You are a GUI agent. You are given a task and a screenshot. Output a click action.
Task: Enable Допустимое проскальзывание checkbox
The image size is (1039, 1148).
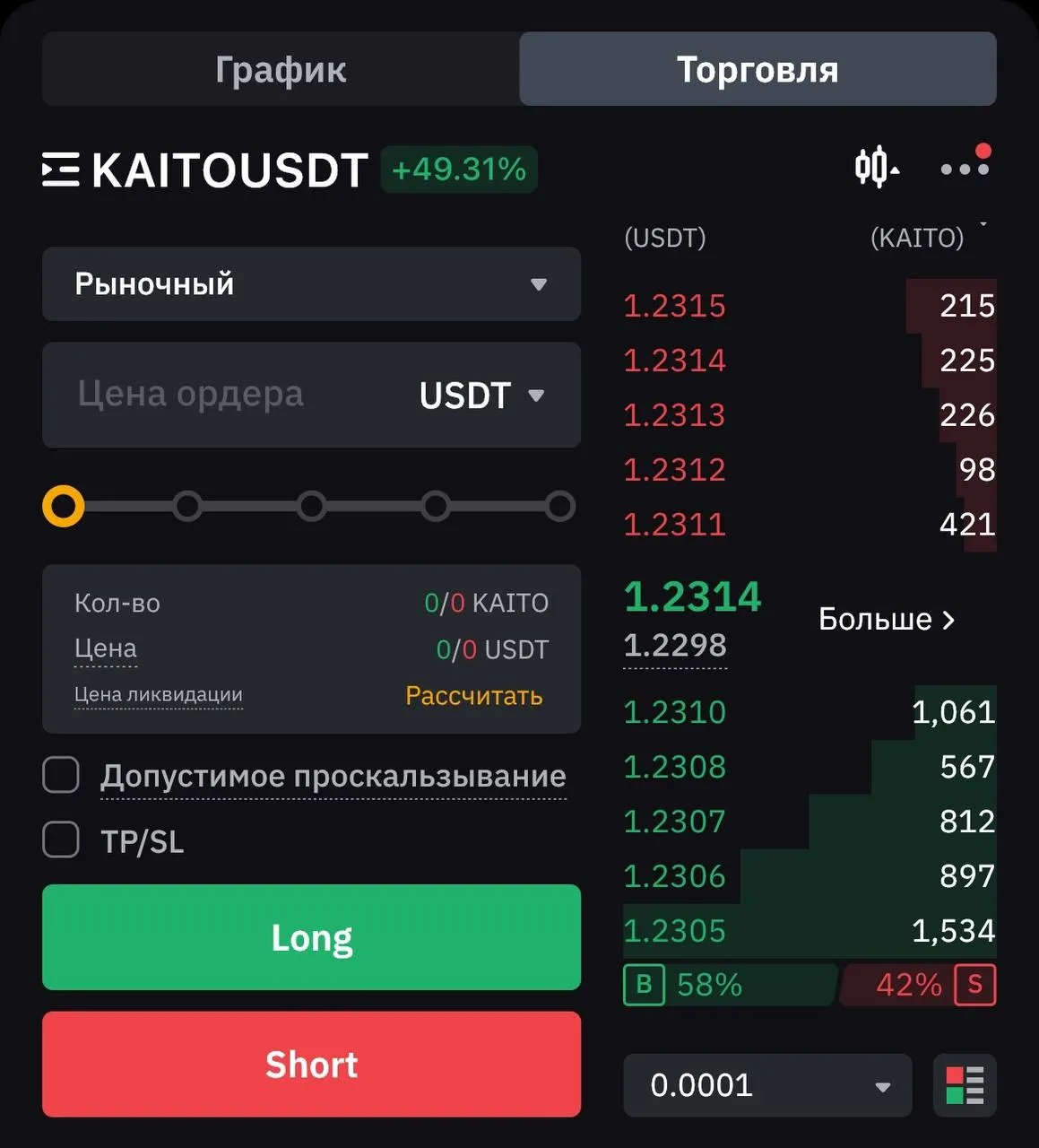(x=61, y=776)
